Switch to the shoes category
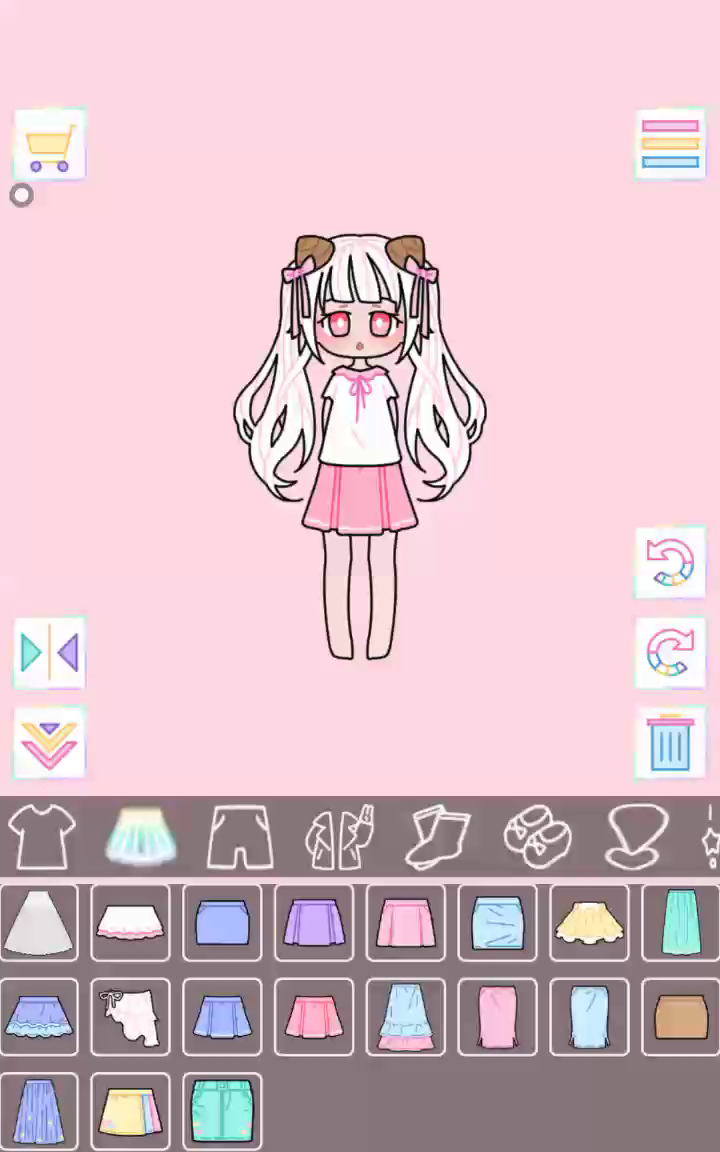720x1152 pixels. coord(537,836)
